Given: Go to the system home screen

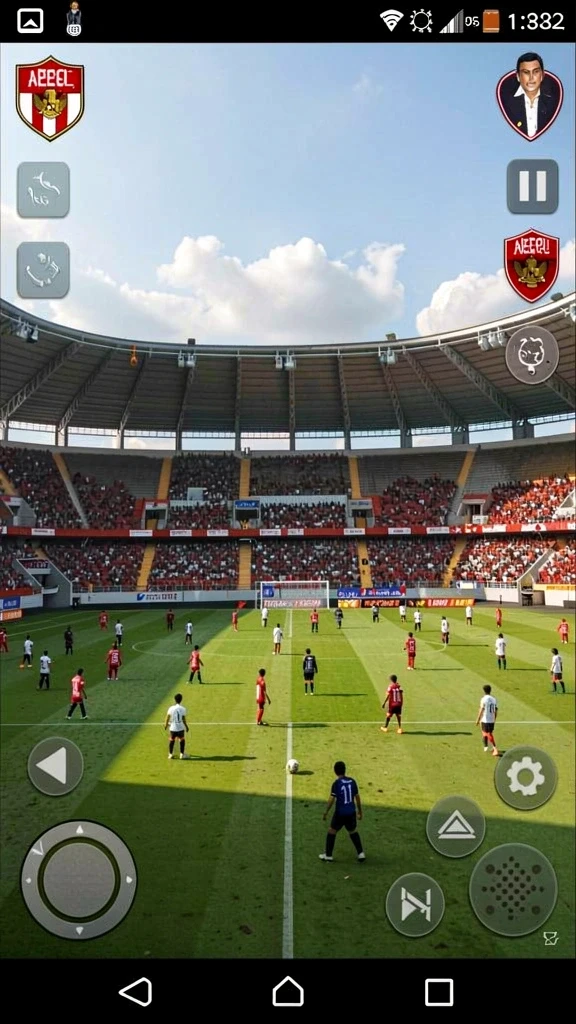Looking at the screenshot, I should (288, 991).
